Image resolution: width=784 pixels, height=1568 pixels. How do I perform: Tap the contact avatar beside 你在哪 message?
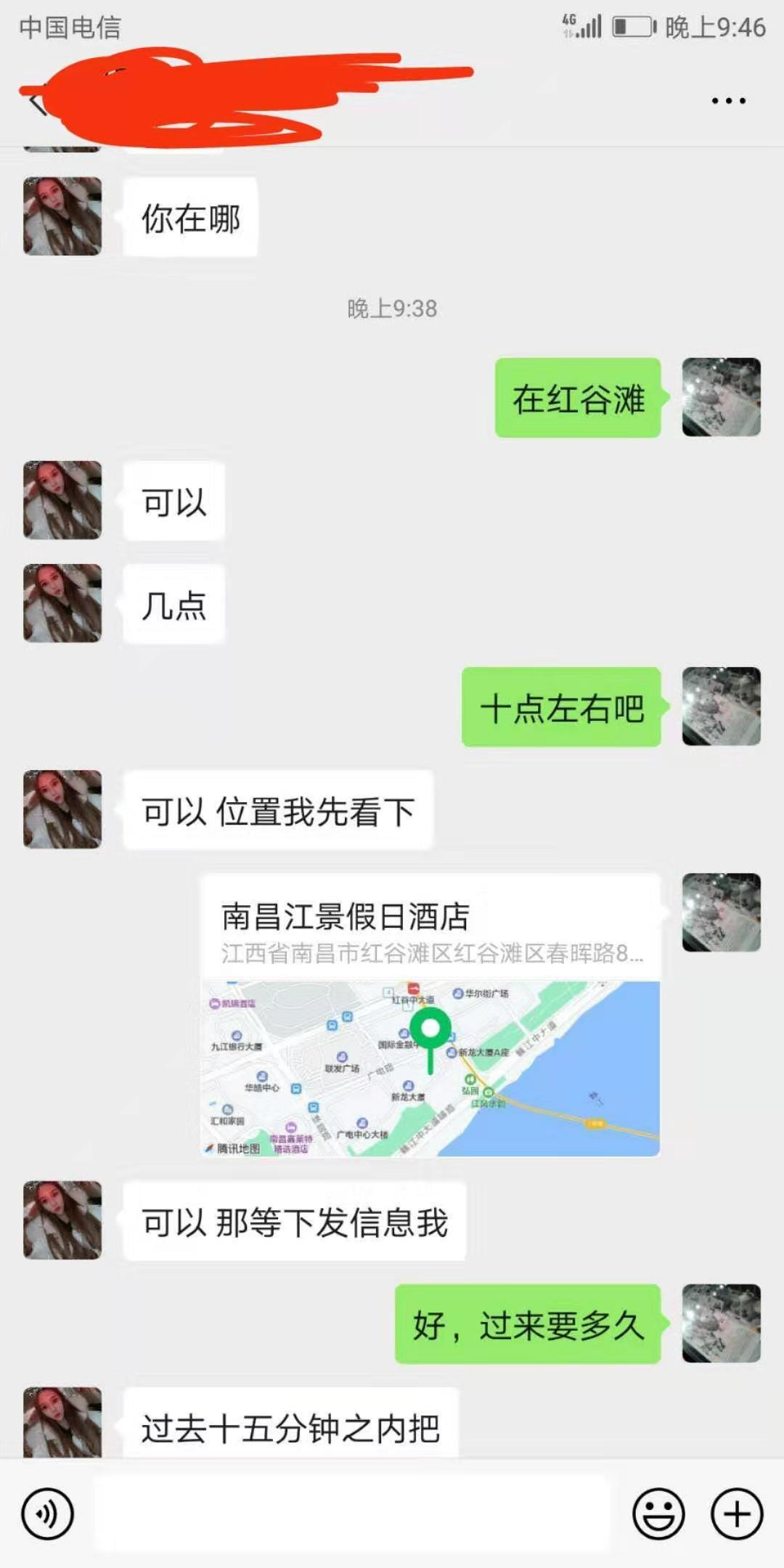click(x=62, y=214)
